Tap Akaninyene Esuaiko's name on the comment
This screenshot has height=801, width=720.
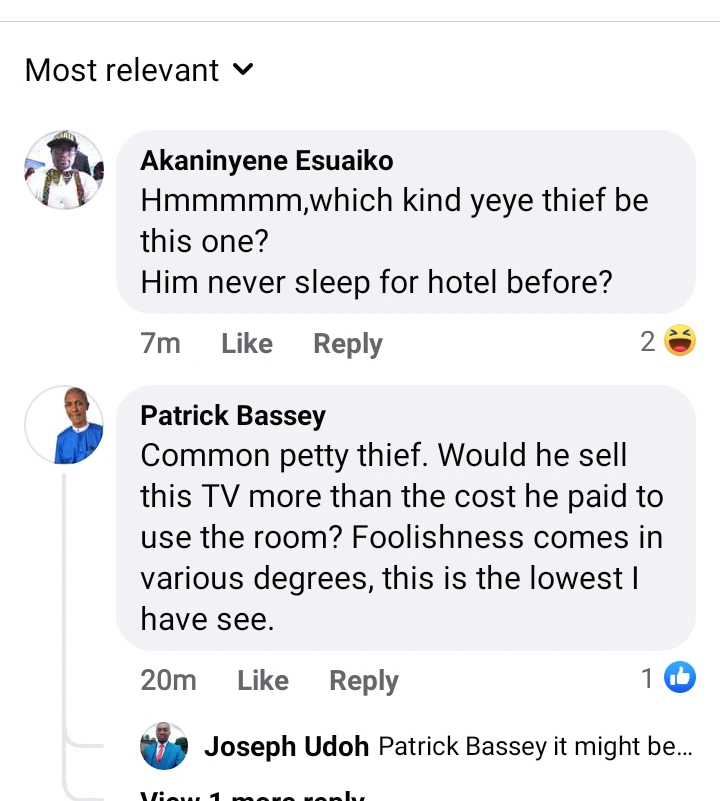(x=266, y=161)
